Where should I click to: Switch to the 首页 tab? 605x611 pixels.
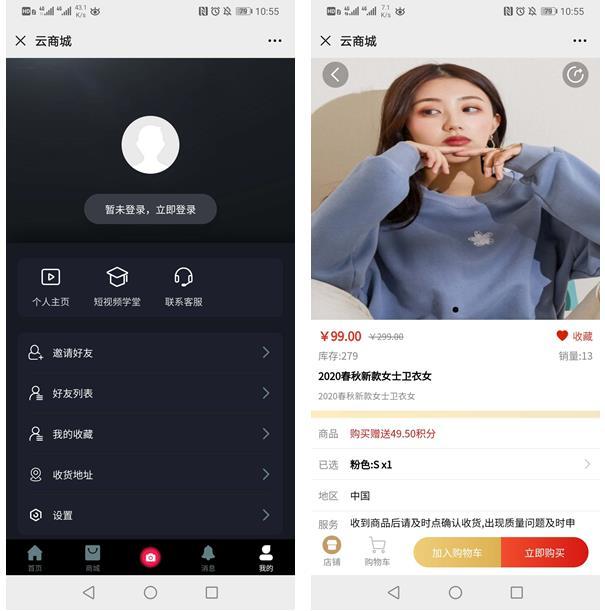click(x=35, y=557)
